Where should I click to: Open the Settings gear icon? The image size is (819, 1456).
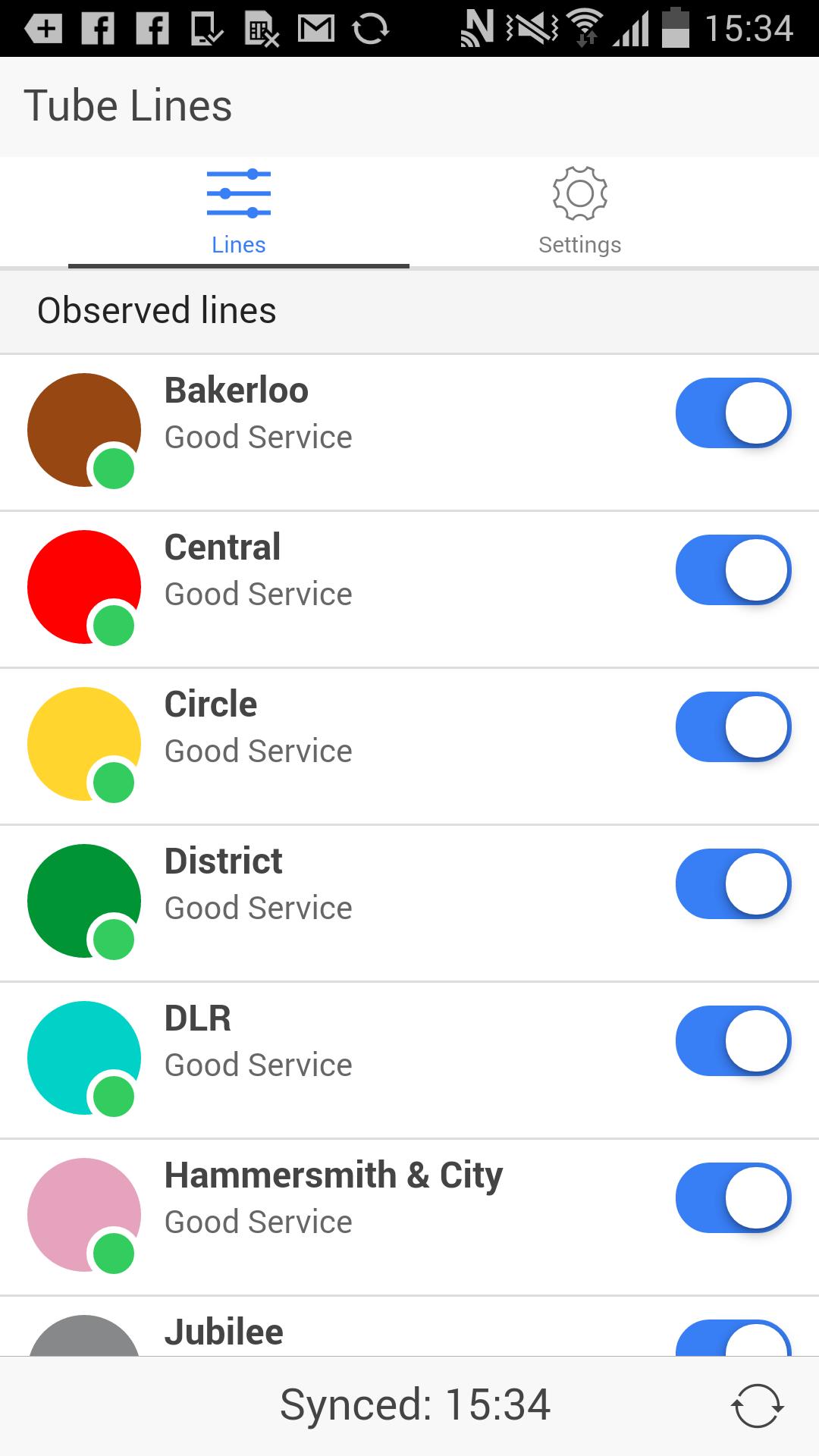tap(579, 193)
